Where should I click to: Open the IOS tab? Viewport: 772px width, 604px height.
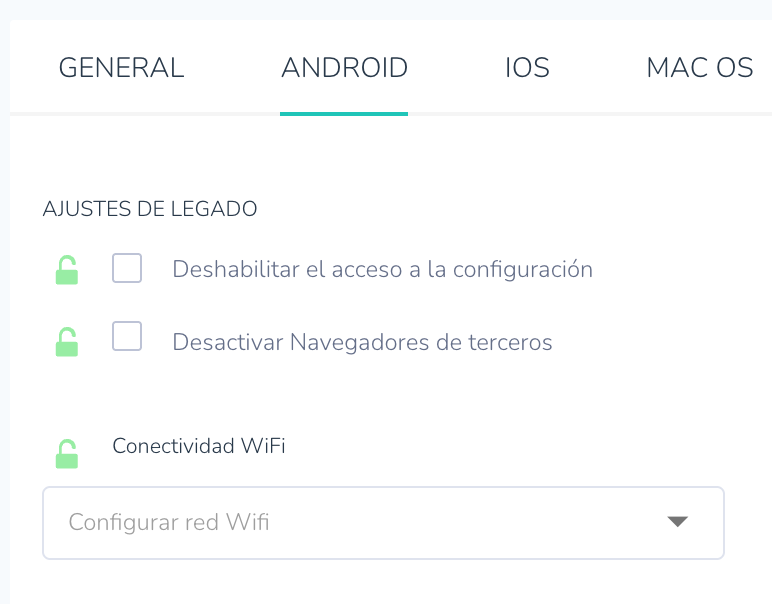coord(527,68)
